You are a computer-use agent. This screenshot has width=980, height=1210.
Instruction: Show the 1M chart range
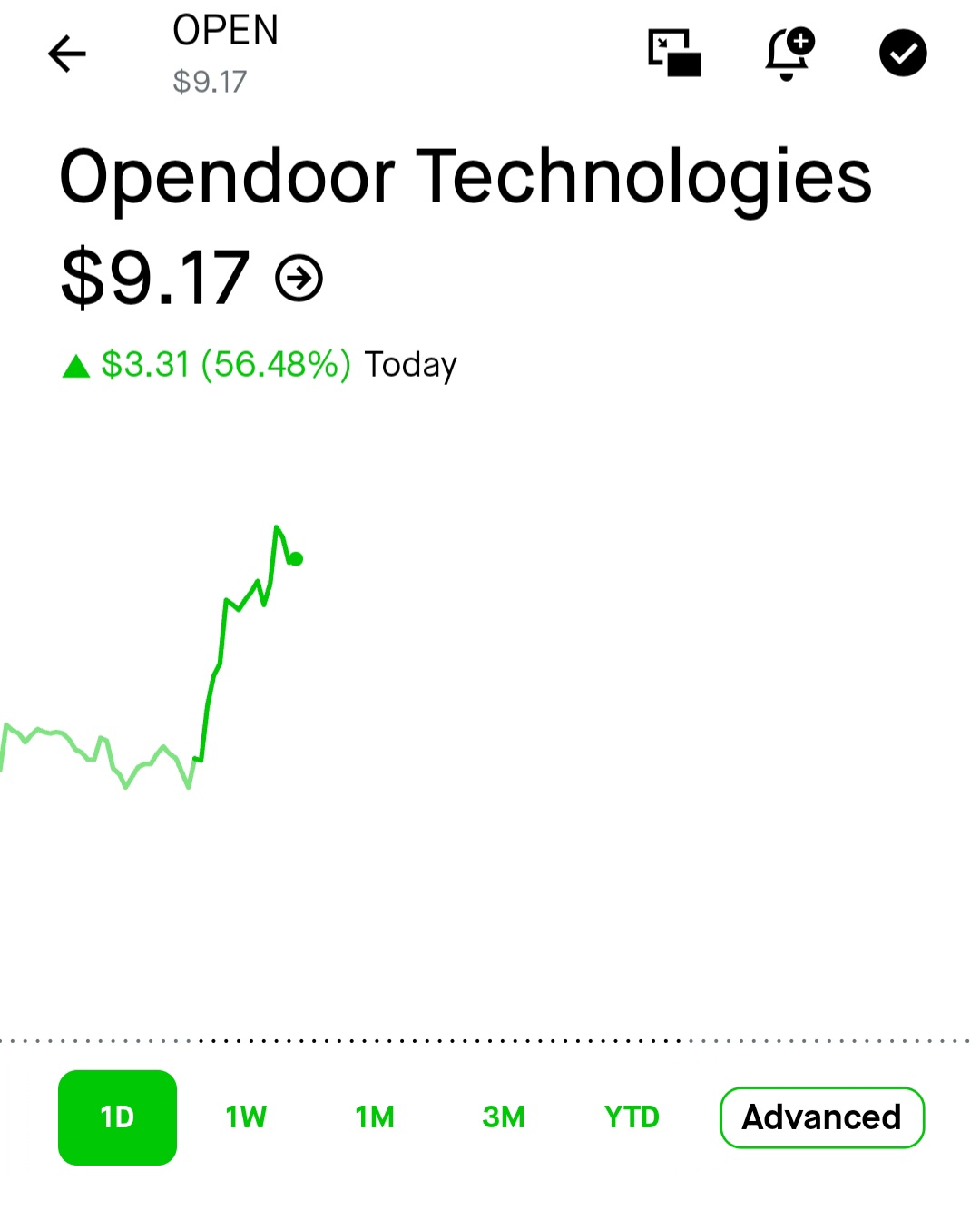[x=375, y=1117]
